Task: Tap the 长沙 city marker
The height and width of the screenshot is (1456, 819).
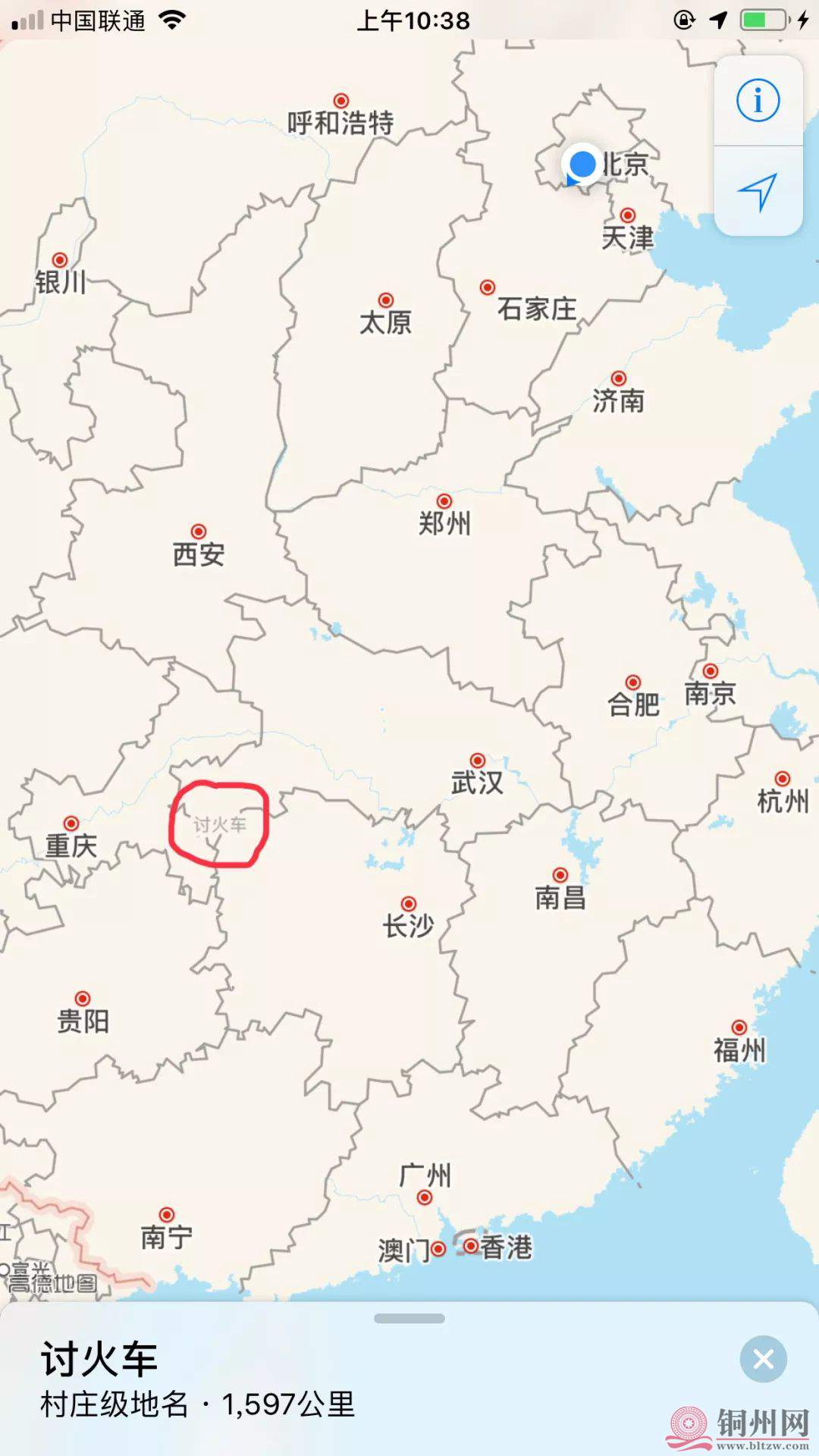Action: click(409, 904)
